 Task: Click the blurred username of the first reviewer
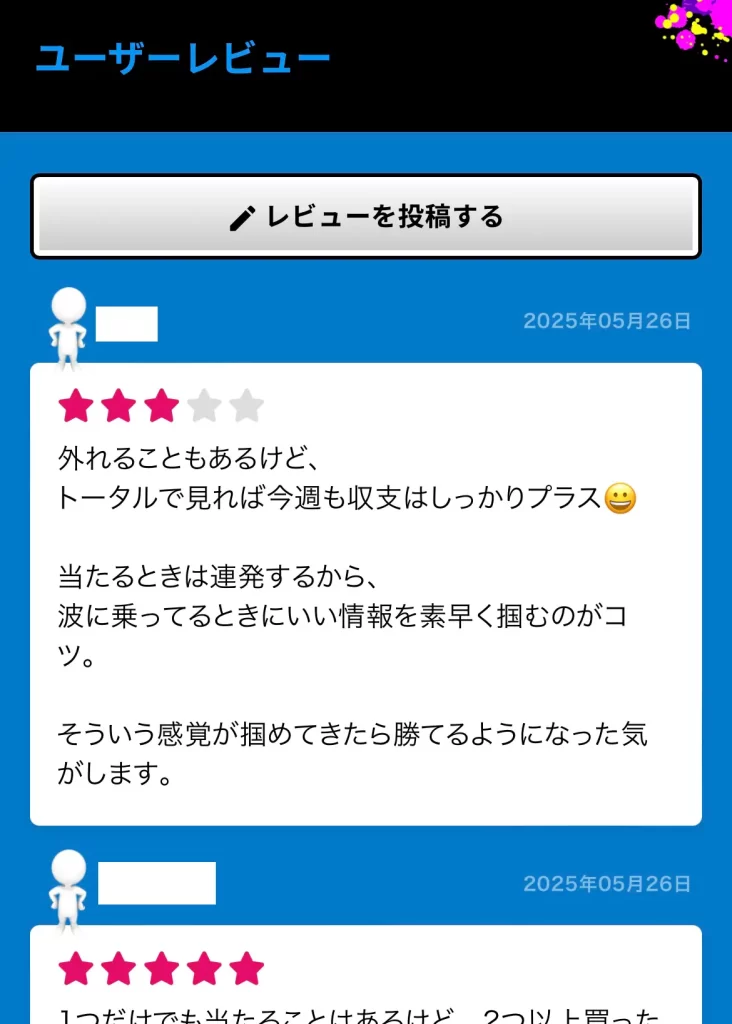click(x=127, y=322)
